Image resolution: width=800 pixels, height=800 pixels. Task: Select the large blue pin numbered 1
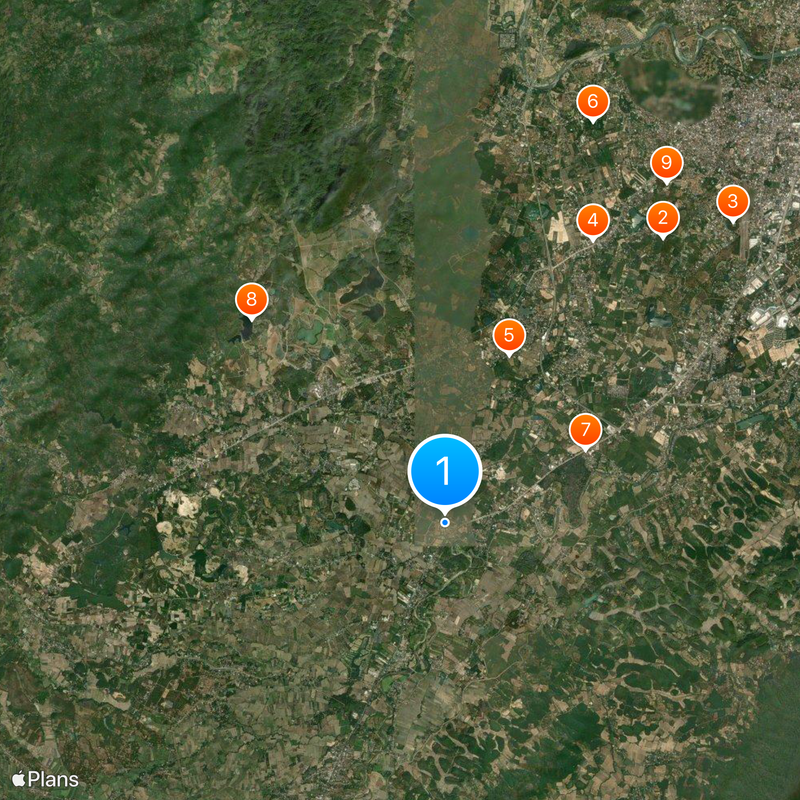pos(445,470)
